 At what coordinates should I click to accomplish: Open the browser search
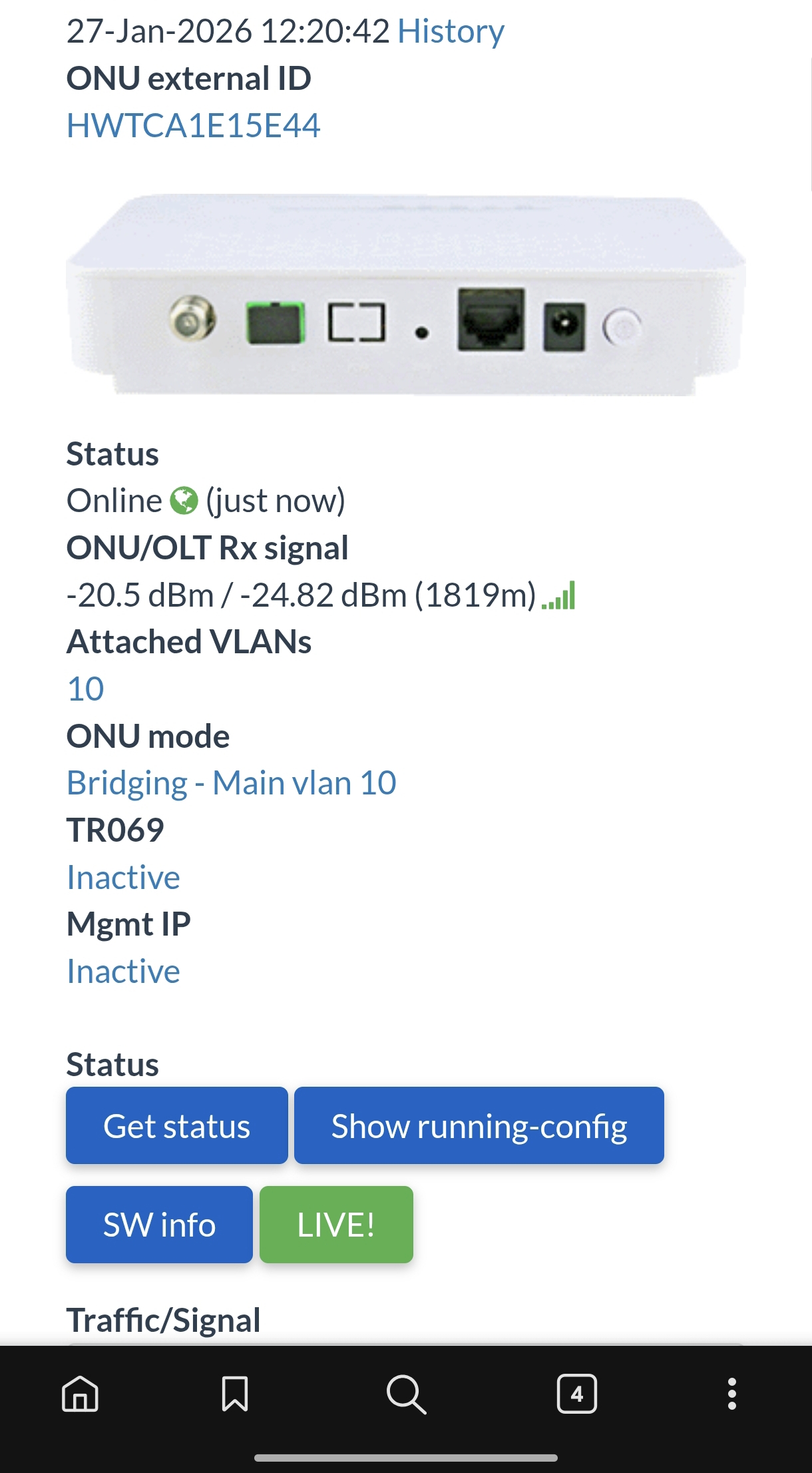click(x=406, y=1394)
